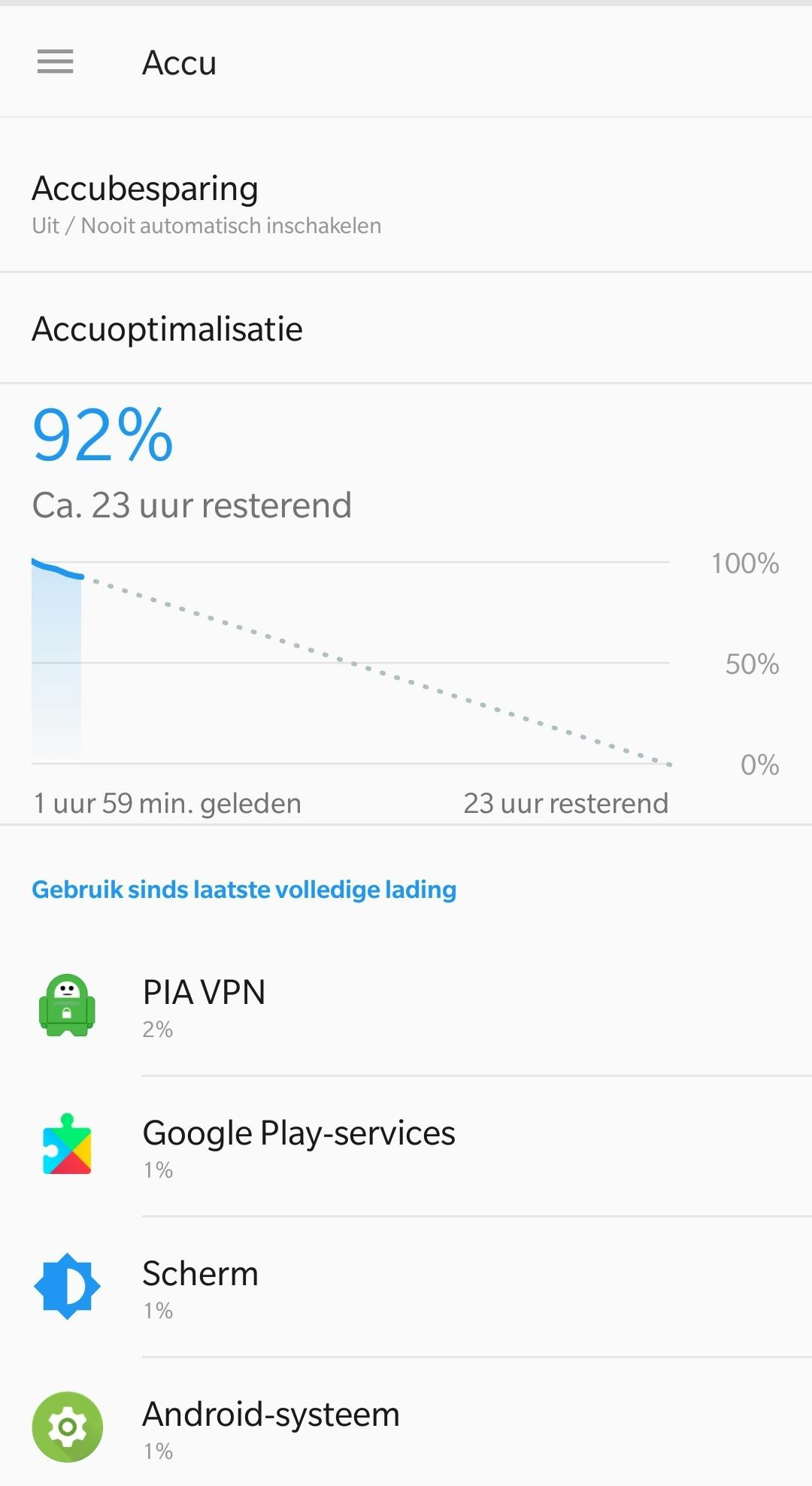View Google Play-services battery usage
Screen dimensions: 812x1486
pos(406,1147)
